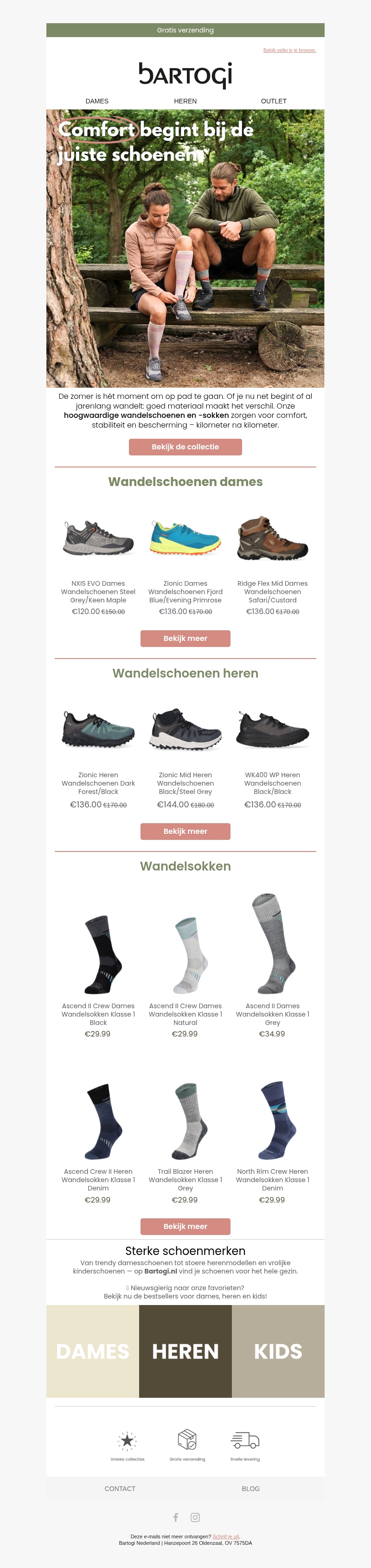The height and width of the screenshot is (1568, 371).
Task: View the Zionic Dames Fjord Blue shoe
Action: [185, 539]
